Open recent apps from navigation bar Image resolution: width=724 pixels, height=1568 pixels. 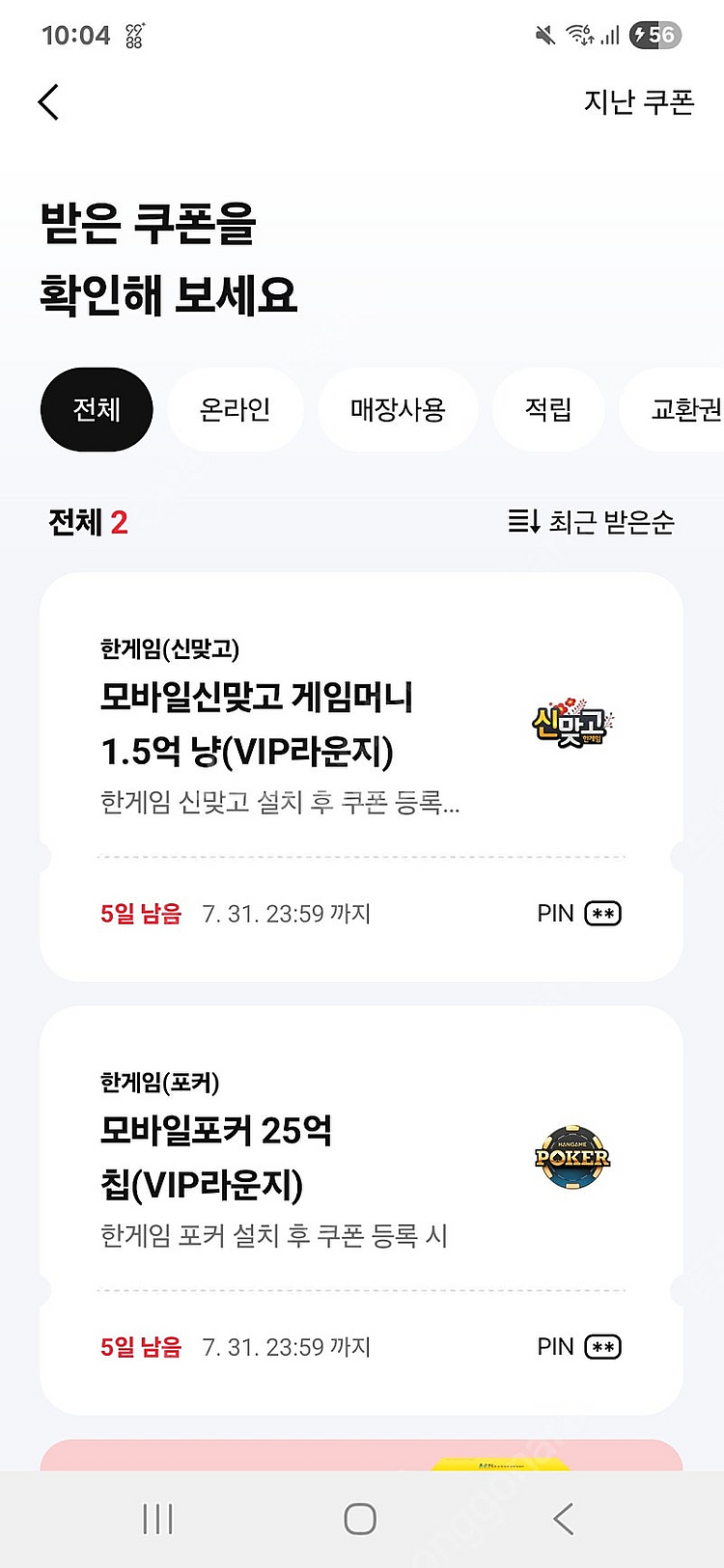157,1519
